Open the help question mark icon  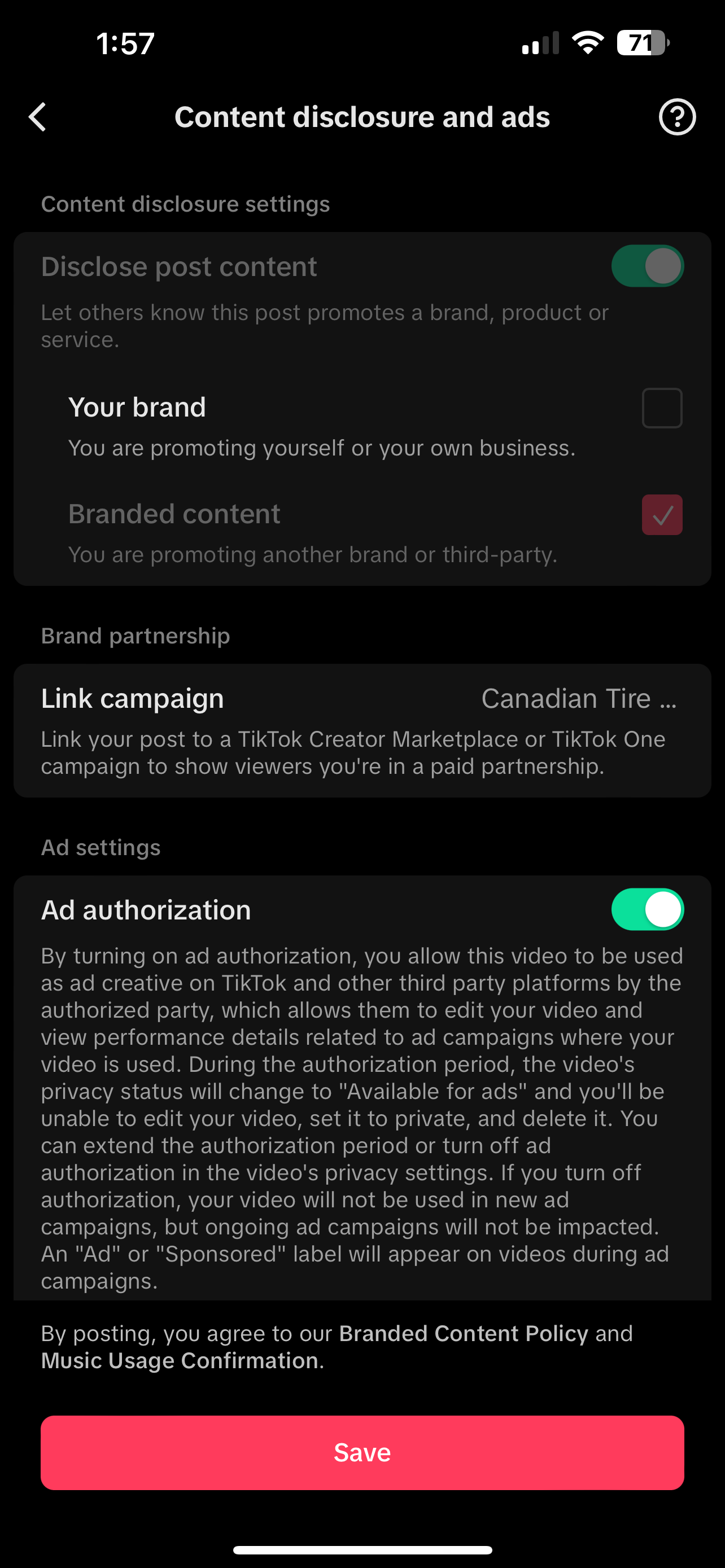(x=677, y=117)
